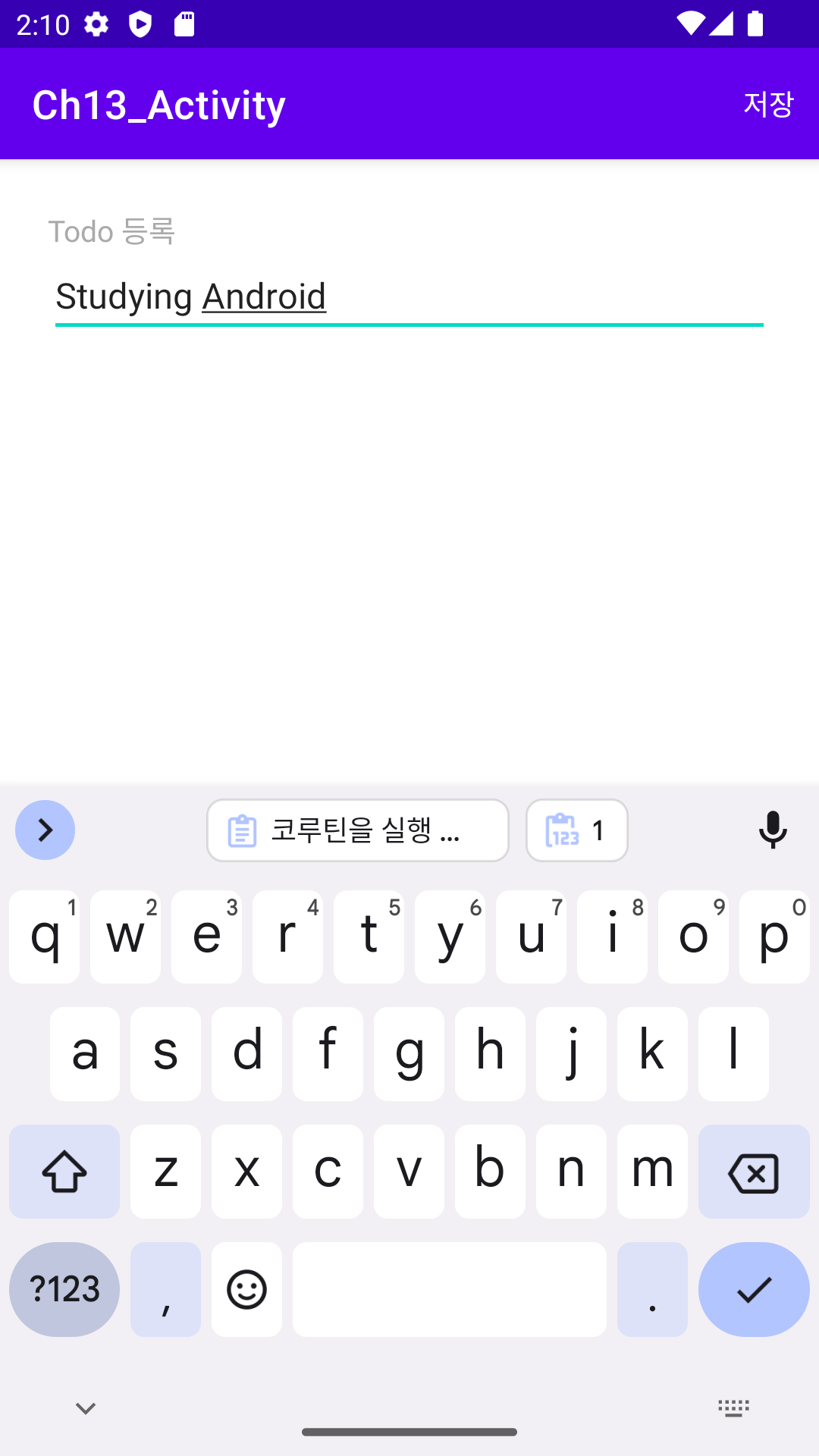Hide the keyboard with the down chevron
Viewport: 819px width, 1456px height.
tap(86, 1409)
